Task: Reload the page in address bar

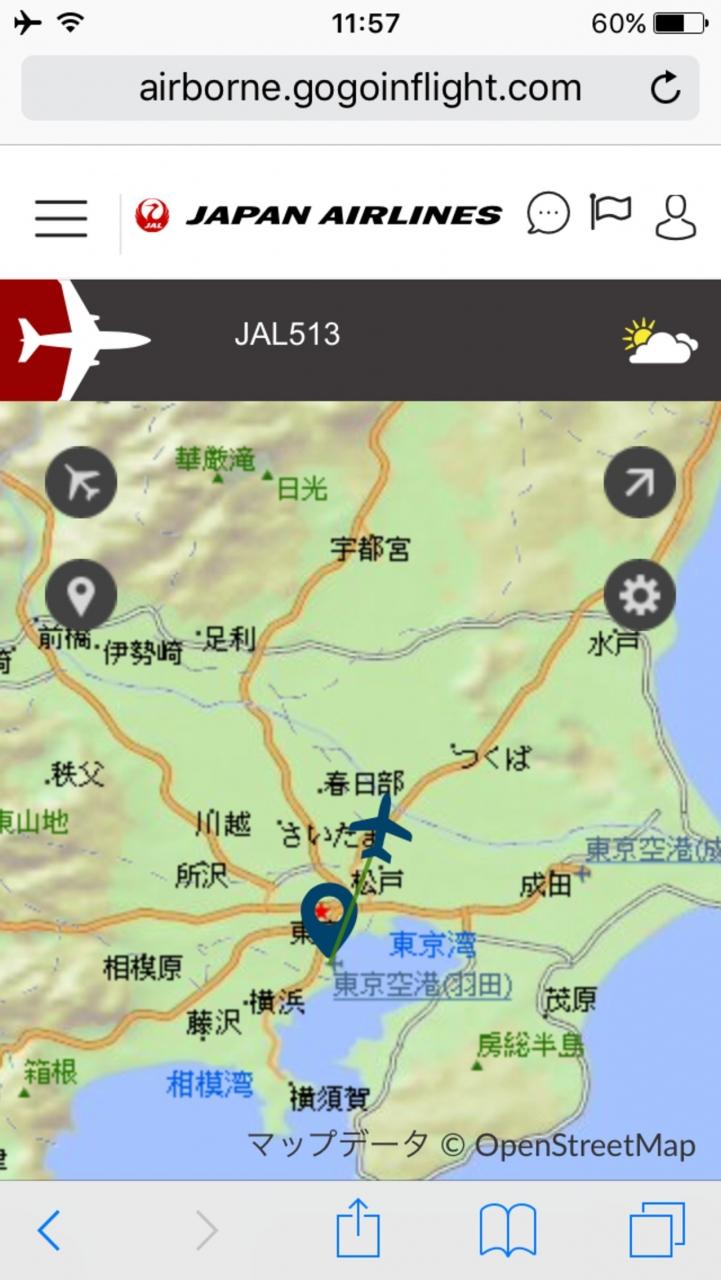Action: coord(665,89)
